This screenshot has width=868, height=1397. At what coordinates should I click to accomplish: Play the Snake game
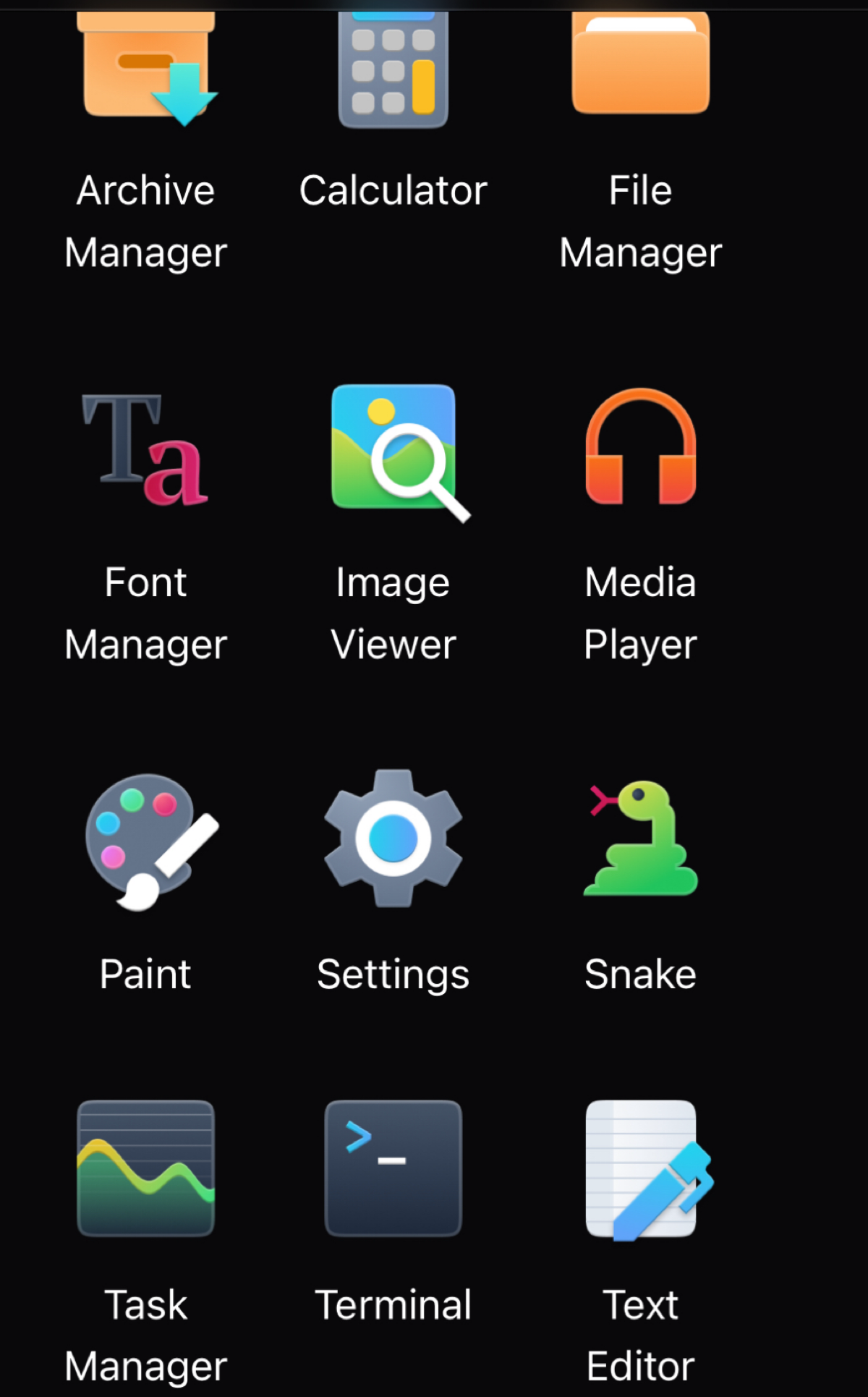point(640,839)
